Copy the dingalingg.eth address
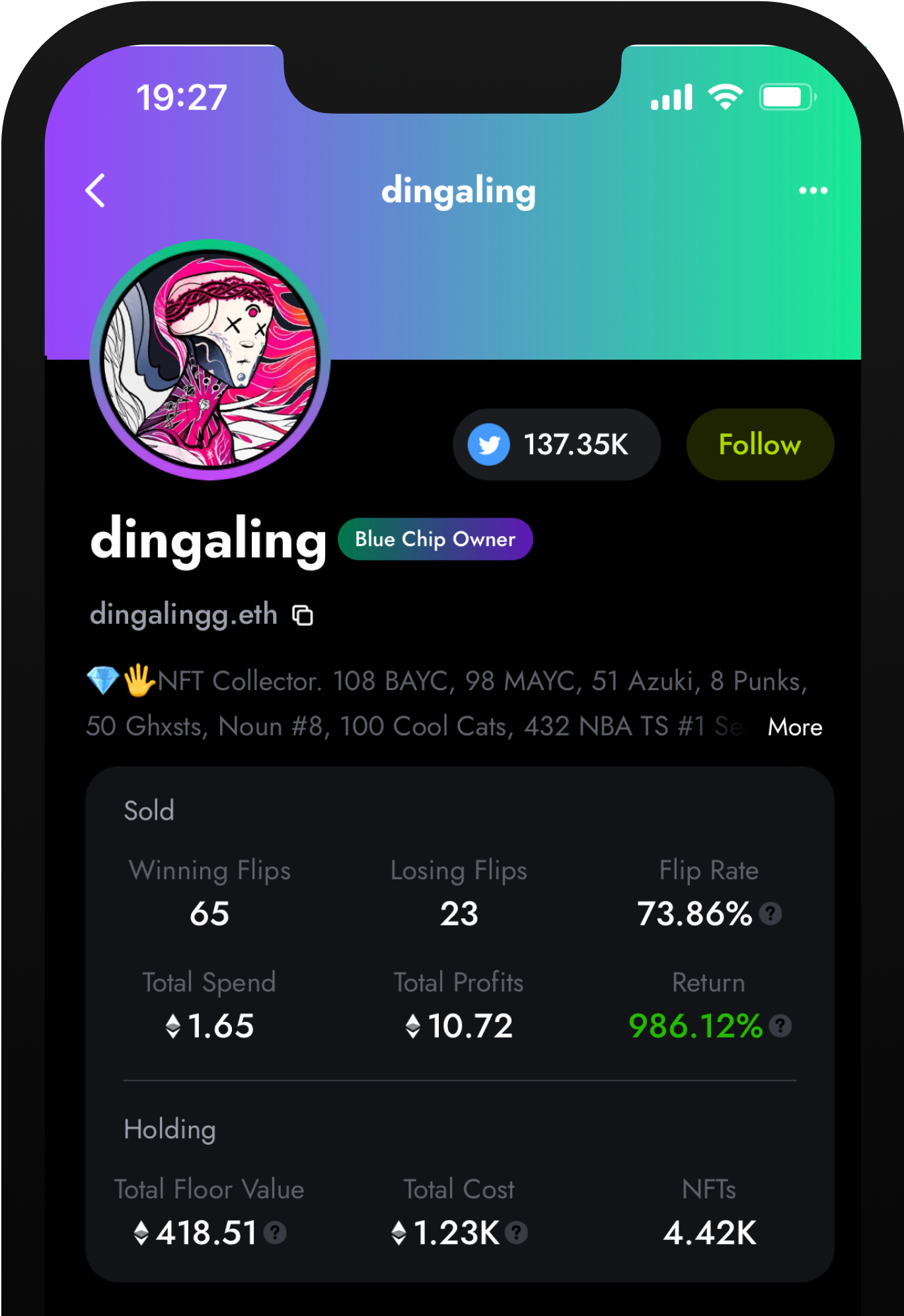This screenshot has height=1316, width=904. 303,615
